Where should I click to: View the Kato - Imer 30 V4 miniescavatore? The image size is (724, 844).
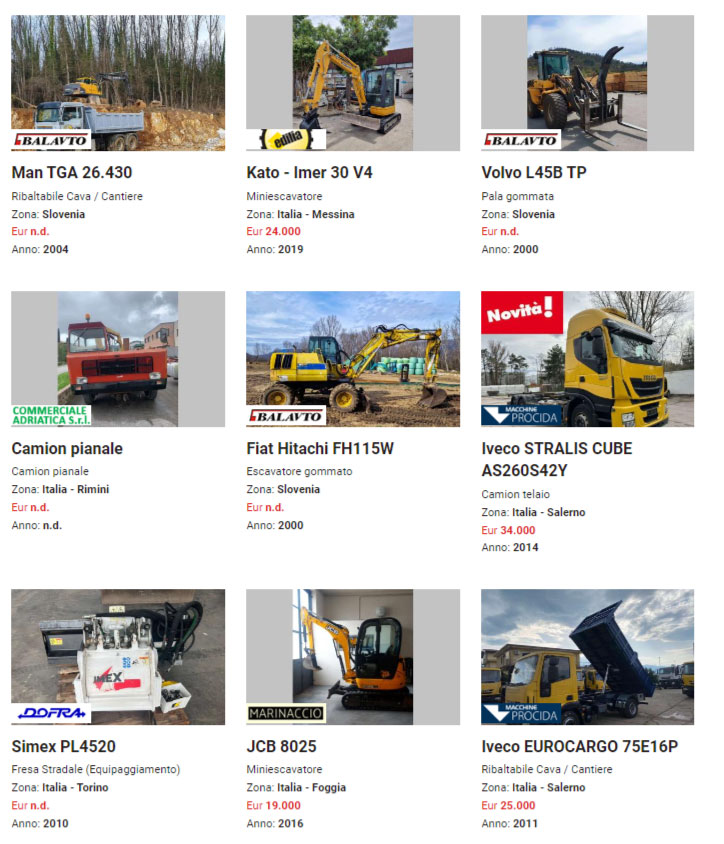pos(309,172)
